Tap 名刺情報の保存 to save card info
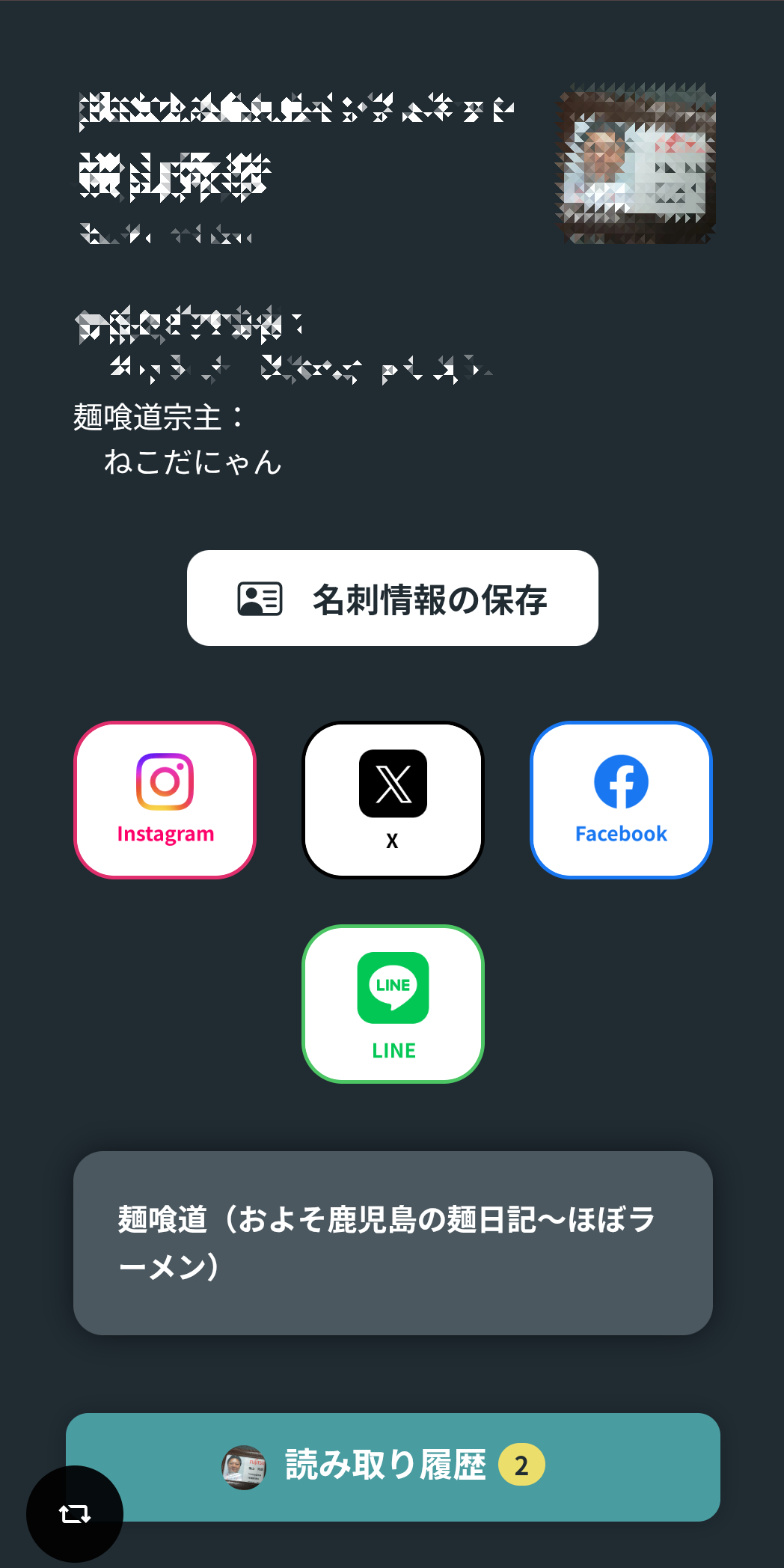 [x=392, y=598]
